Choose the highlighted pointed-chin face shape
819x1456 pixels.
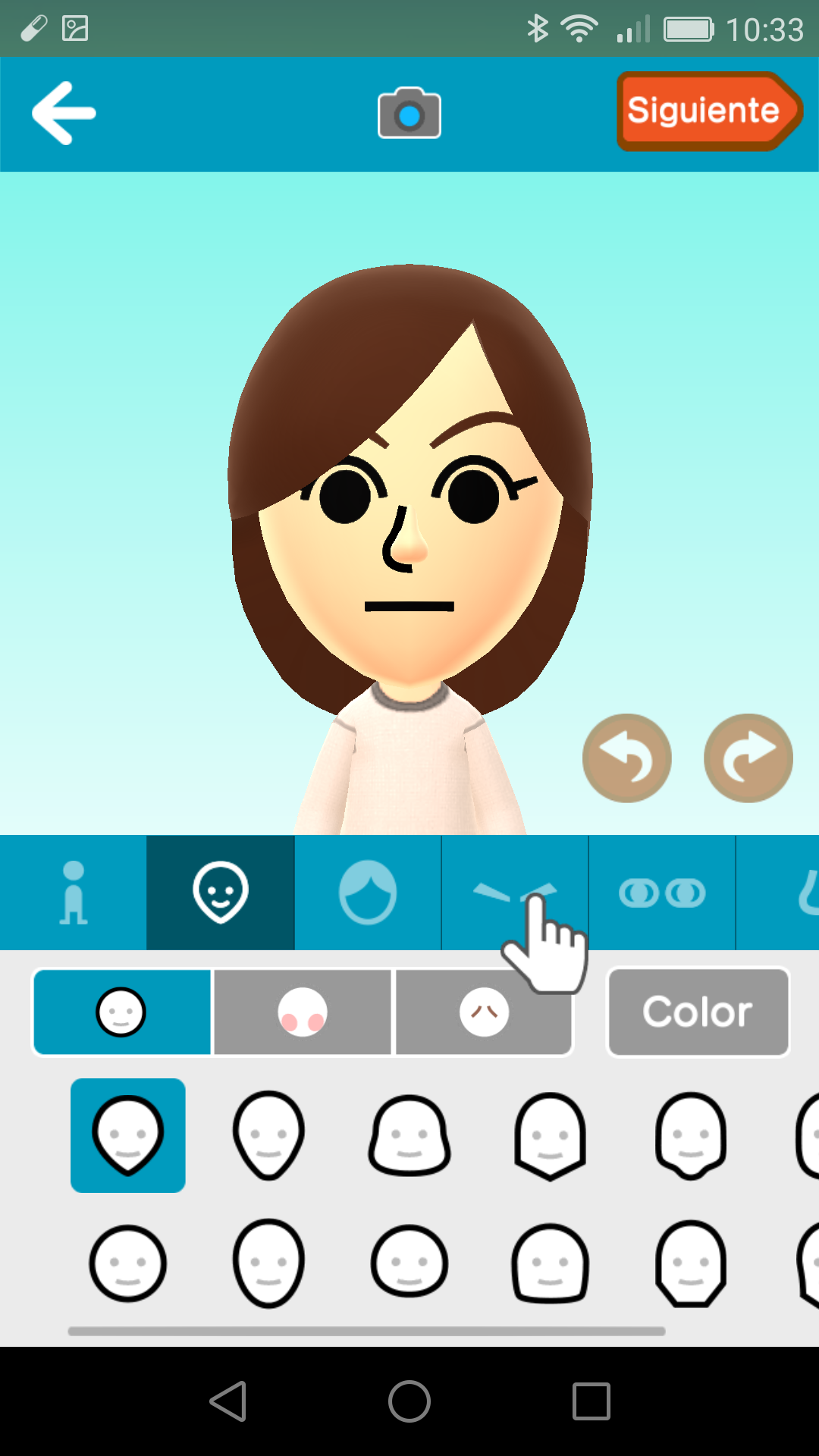pos(128,1135)
